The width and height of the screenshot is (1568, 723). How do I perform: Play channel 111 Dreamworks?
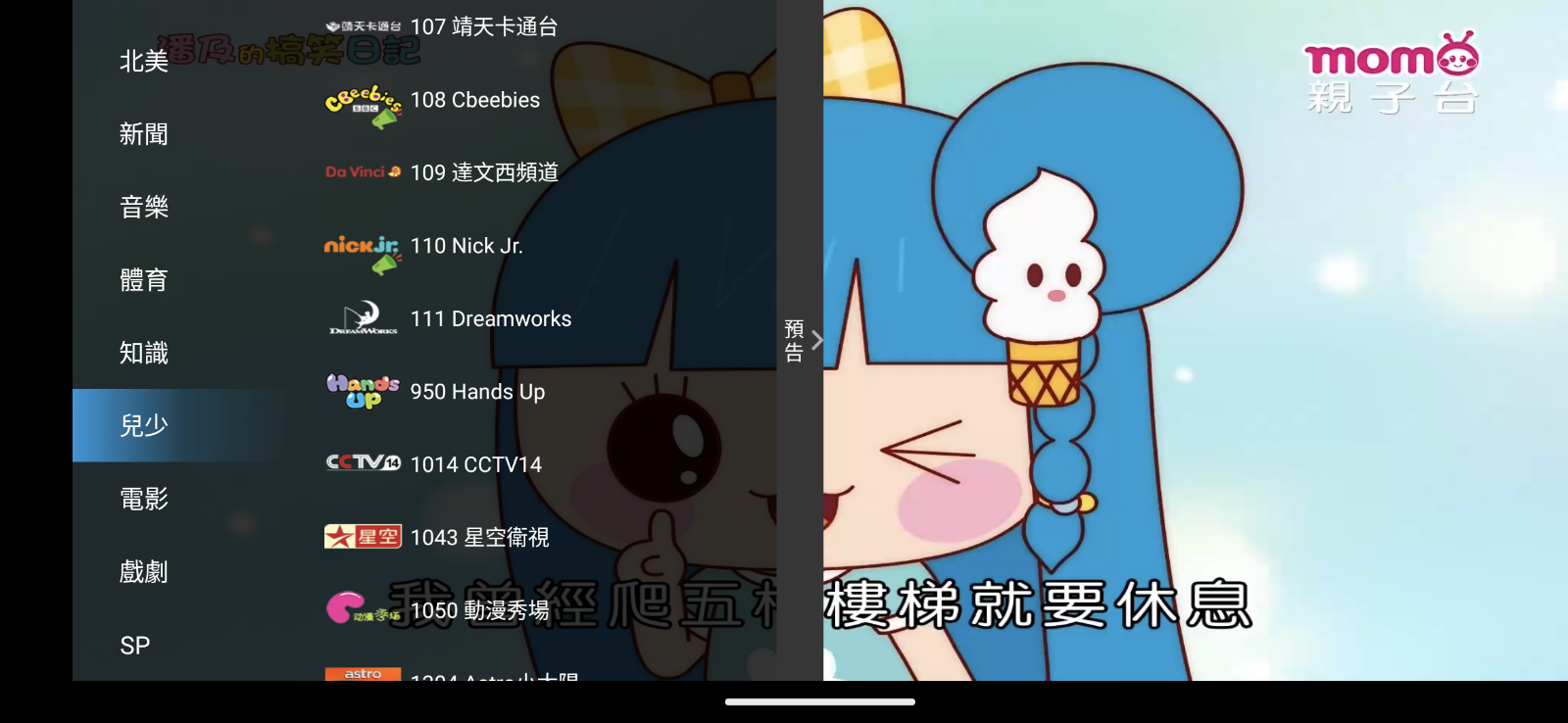click(x=490, y=319)
